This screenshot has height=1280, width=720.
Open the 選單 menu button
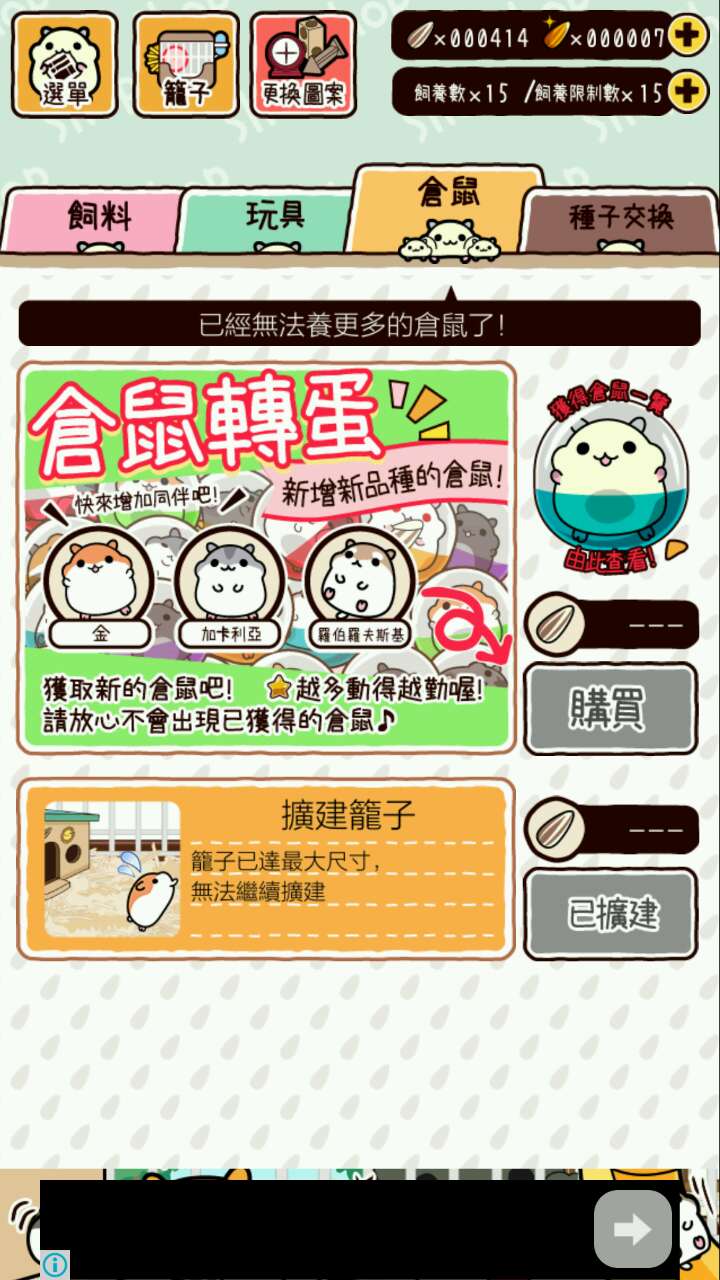(65, 64)
